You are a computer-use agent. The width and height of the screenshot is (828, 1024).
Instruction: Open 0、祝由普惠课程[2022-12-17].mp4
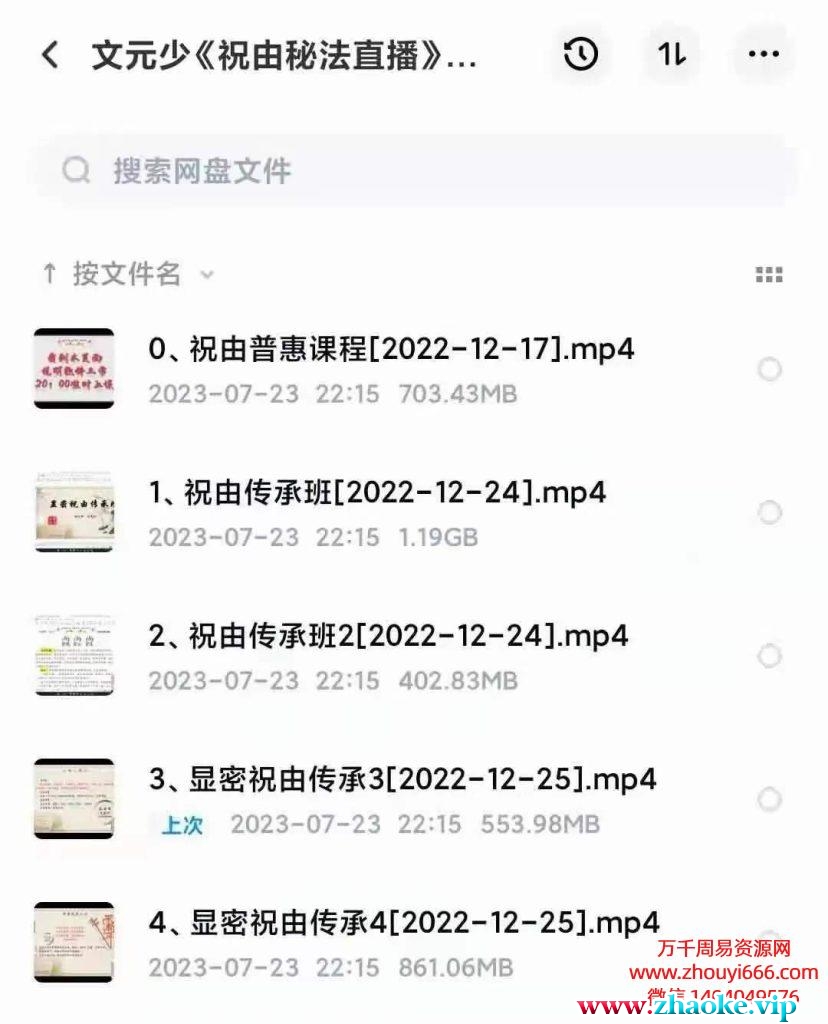coord(391,349)
